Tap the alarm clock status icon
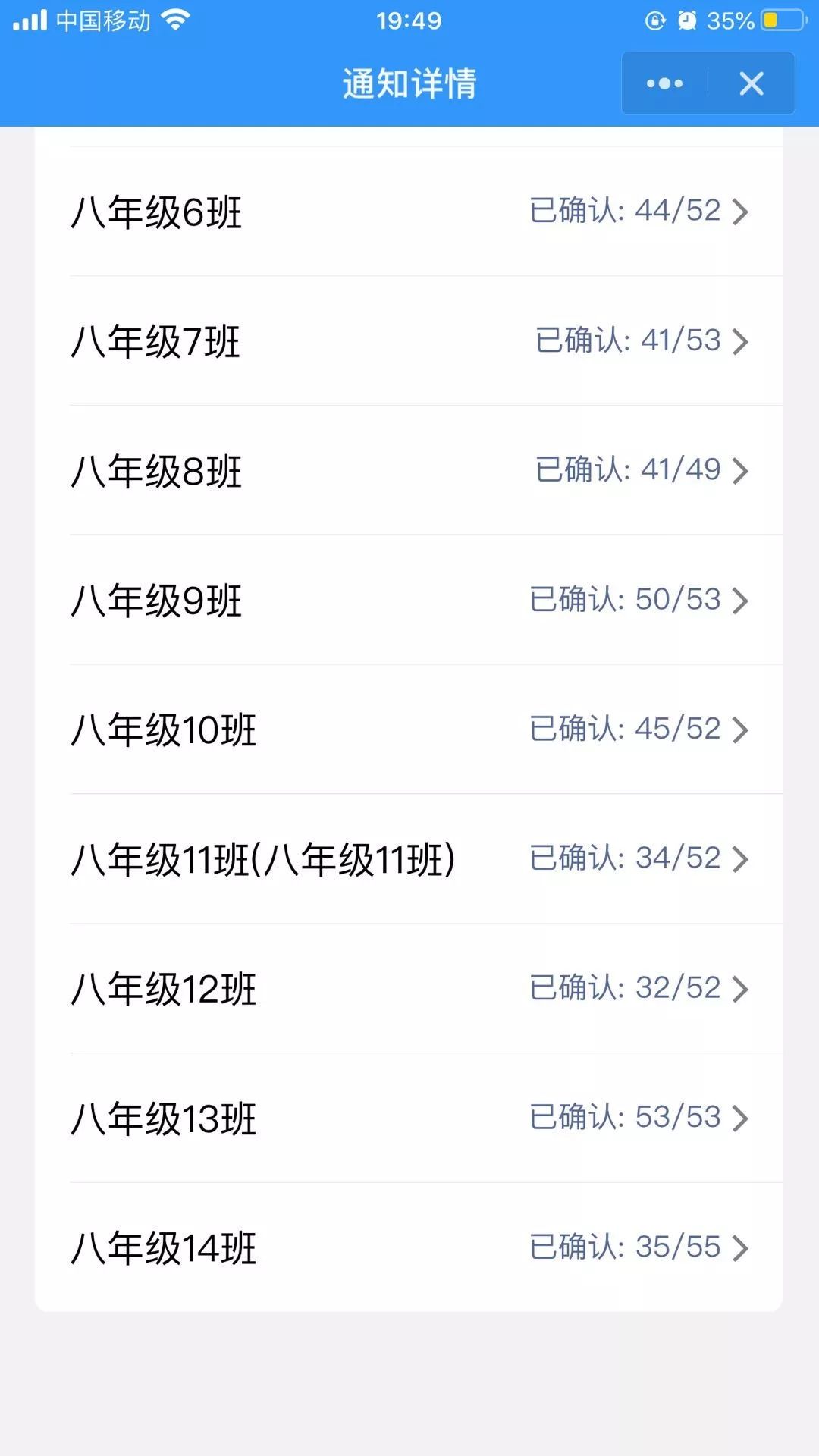819x1456 pixels. (689, 21)
